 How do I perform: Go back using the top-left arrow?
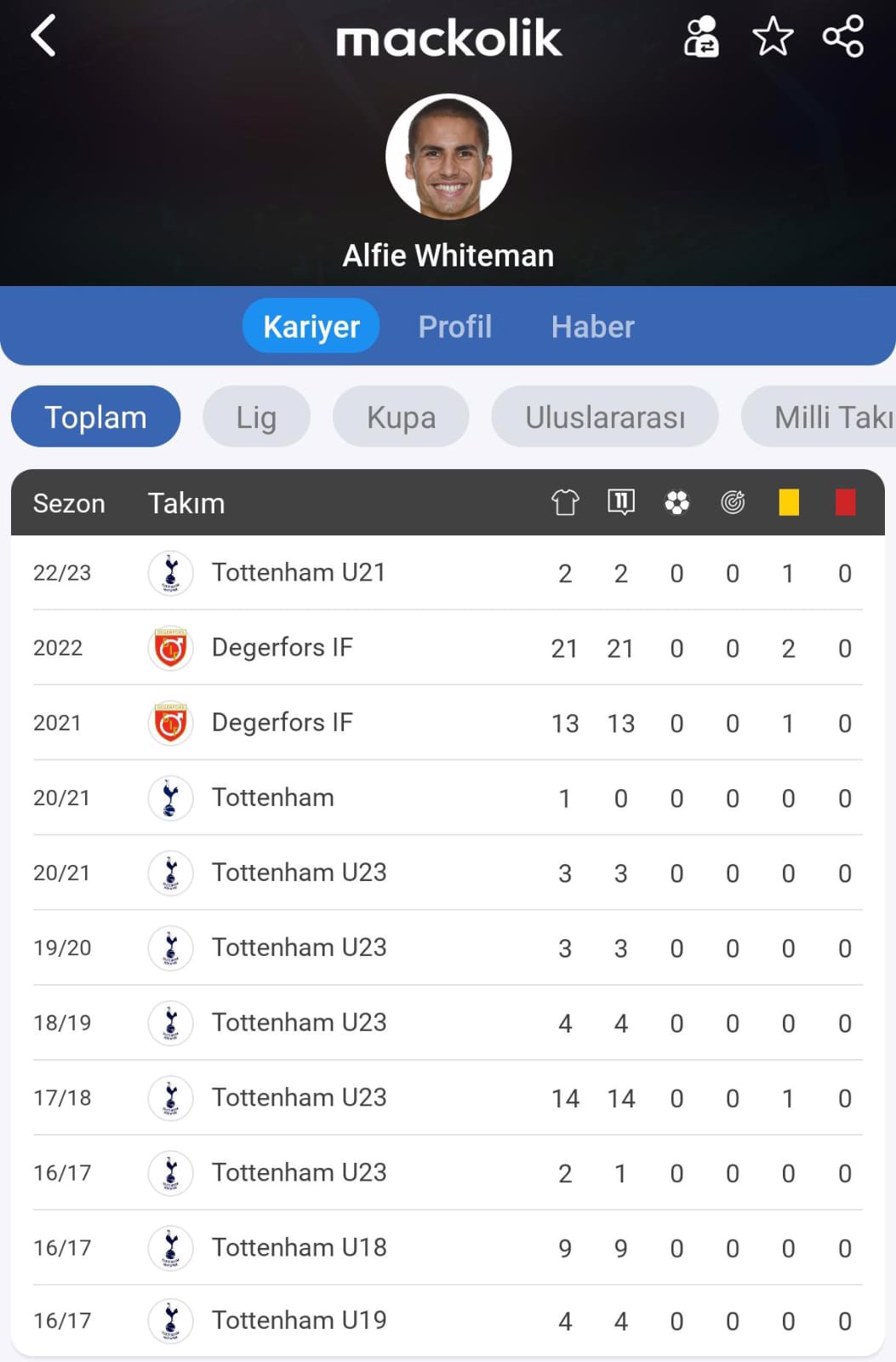point(43,37)
